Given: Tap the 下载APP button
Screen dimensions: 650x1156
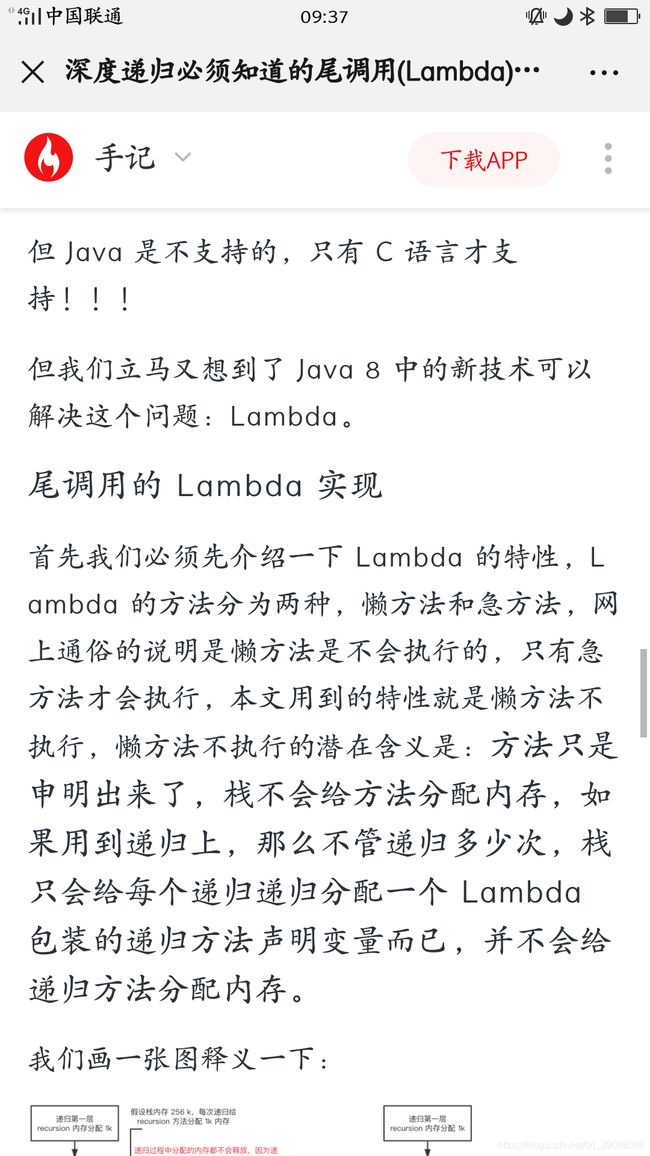Looking at the screenshot, I should (484, 159).
